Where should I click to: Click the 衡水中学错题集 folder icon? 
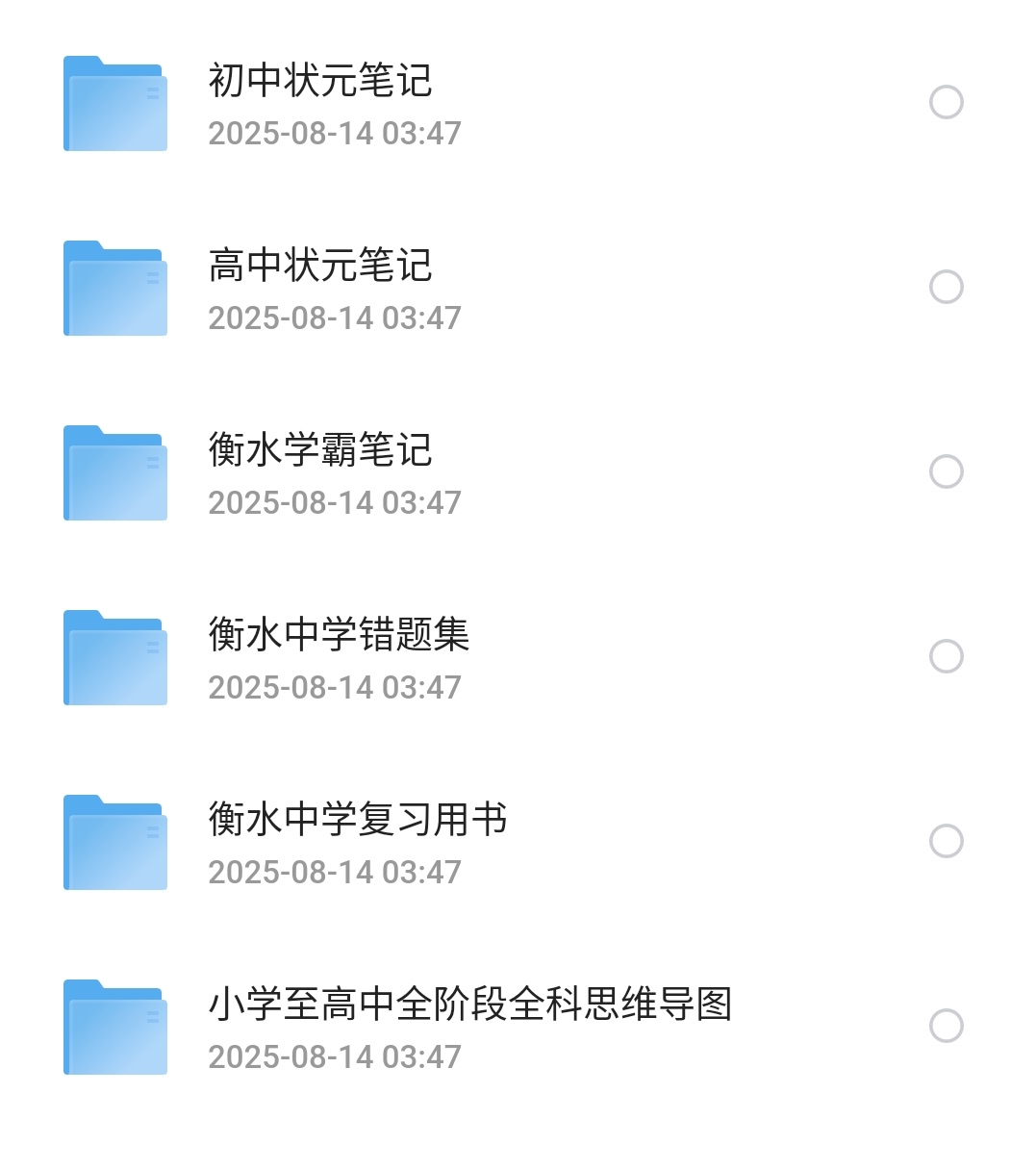click(x=114, y=657)
